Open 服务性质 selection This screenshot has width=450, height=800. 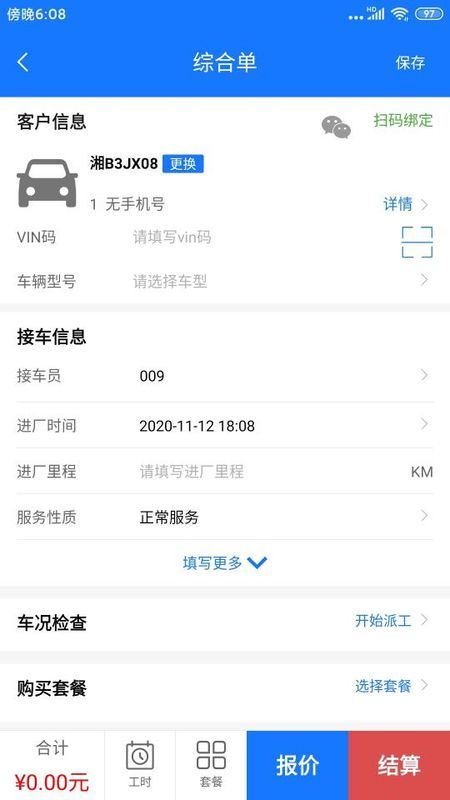(225, 517)
